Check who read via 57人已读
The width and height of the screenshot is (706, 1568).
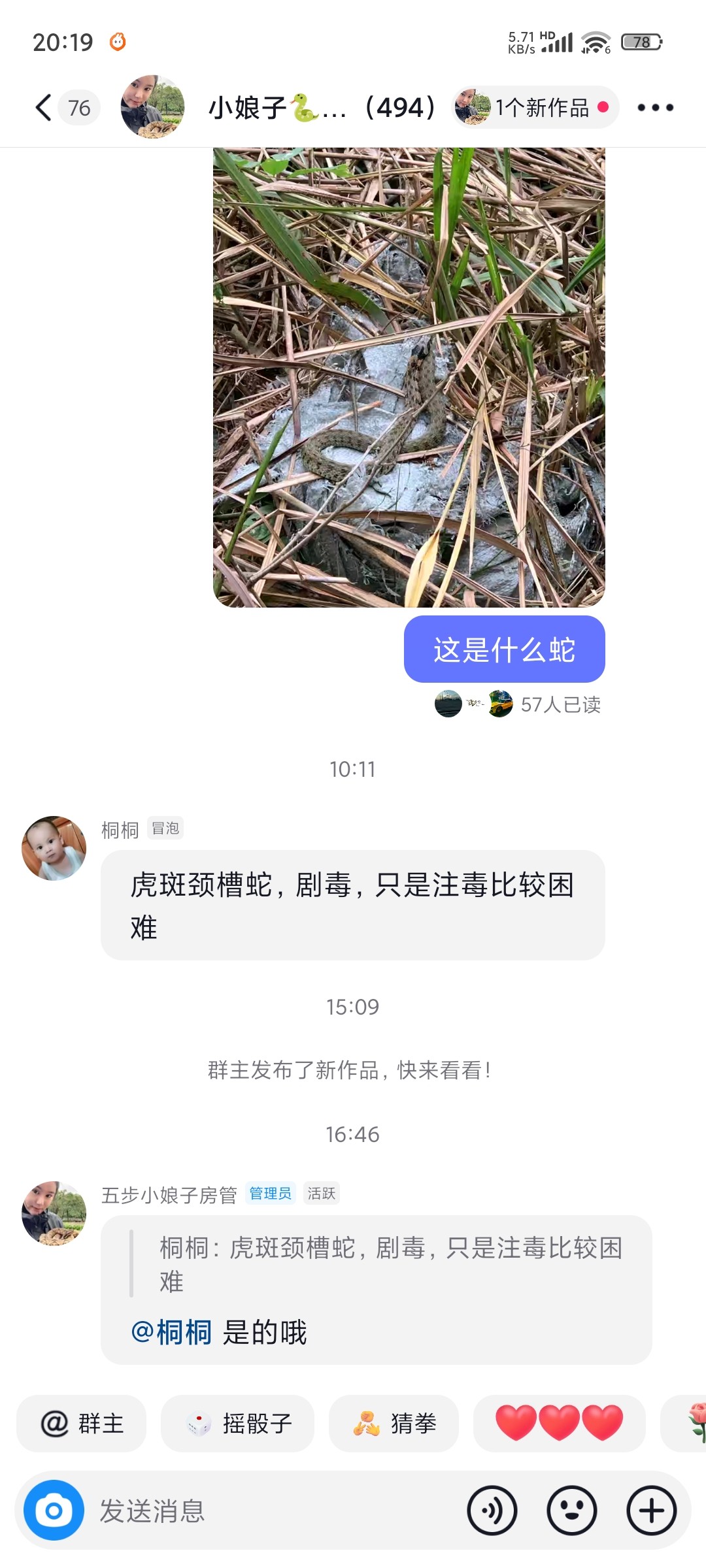(x=560, y=704)
